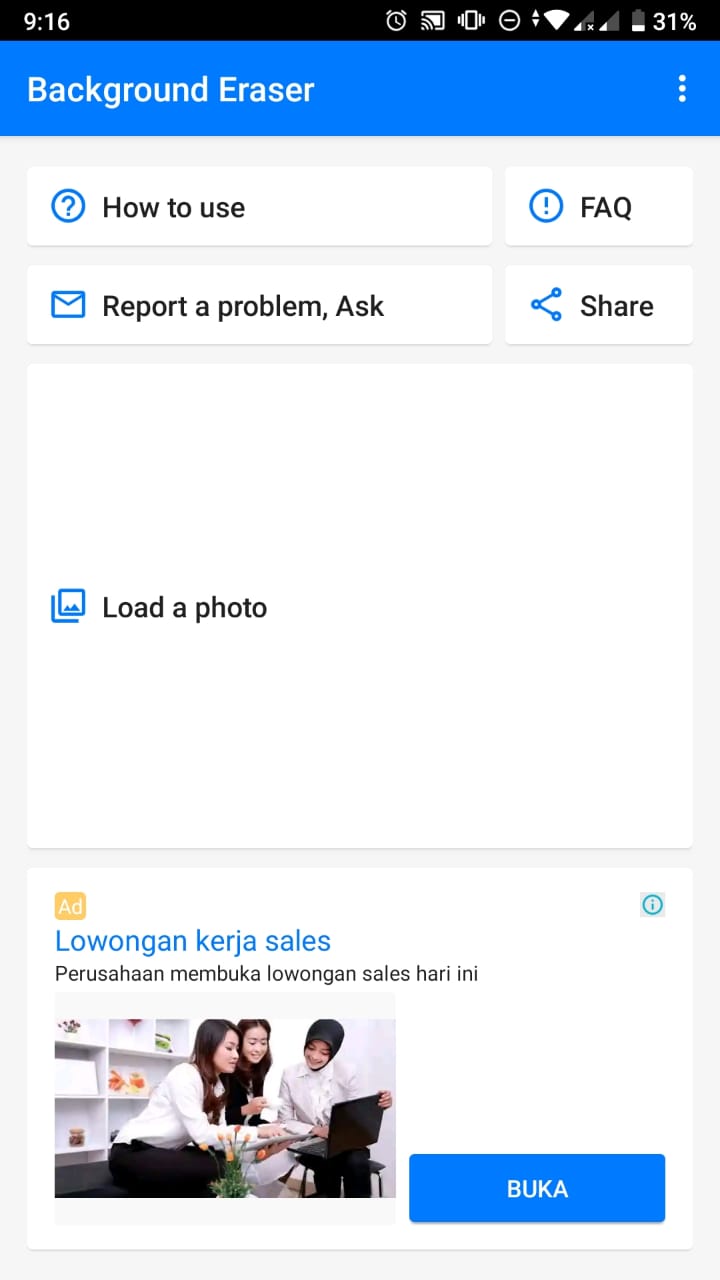Open the three-dot overflow menu
Screen dimensions: 720x1280
point(682,89)
